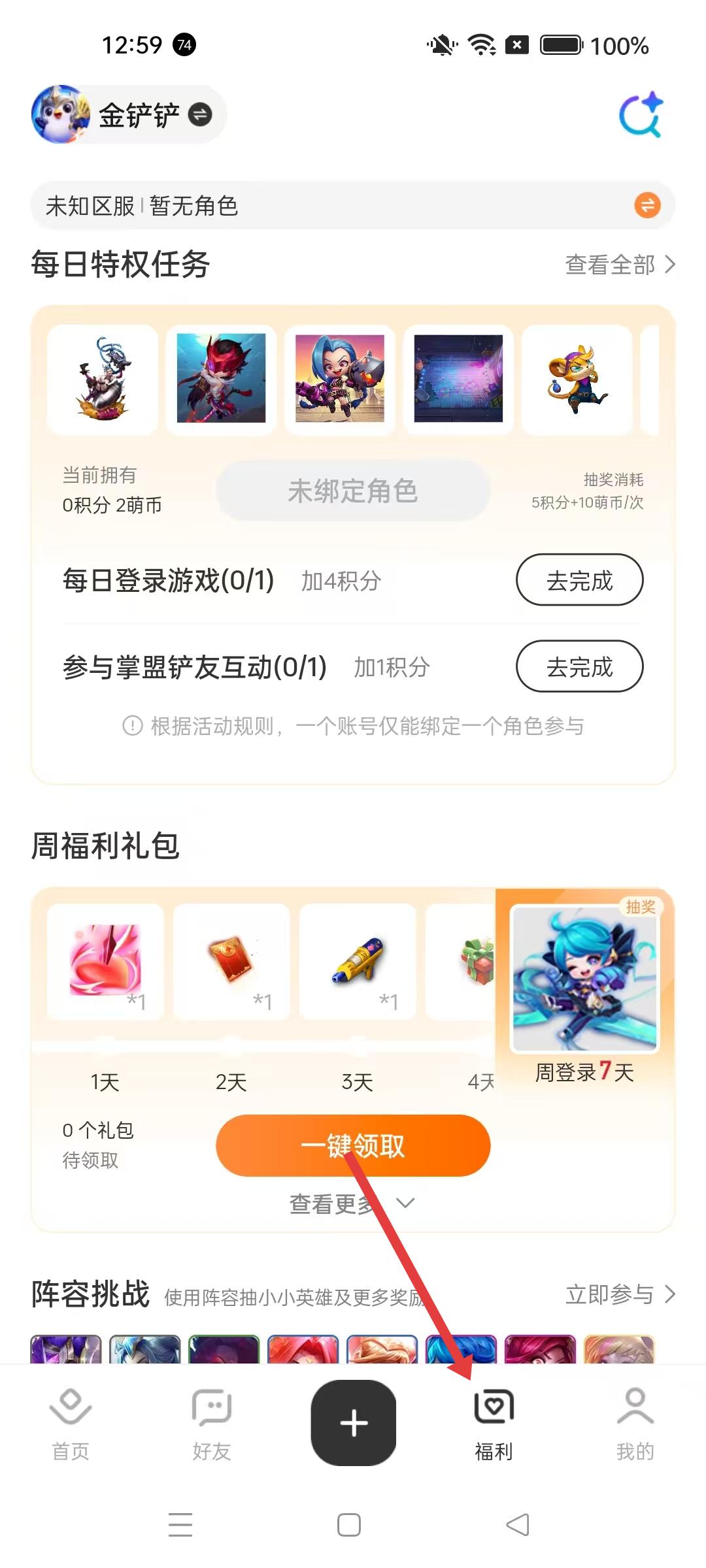Tap the plus button to create a post
Viewport: 706px width, 1568px height.
tap(353, 1422)
